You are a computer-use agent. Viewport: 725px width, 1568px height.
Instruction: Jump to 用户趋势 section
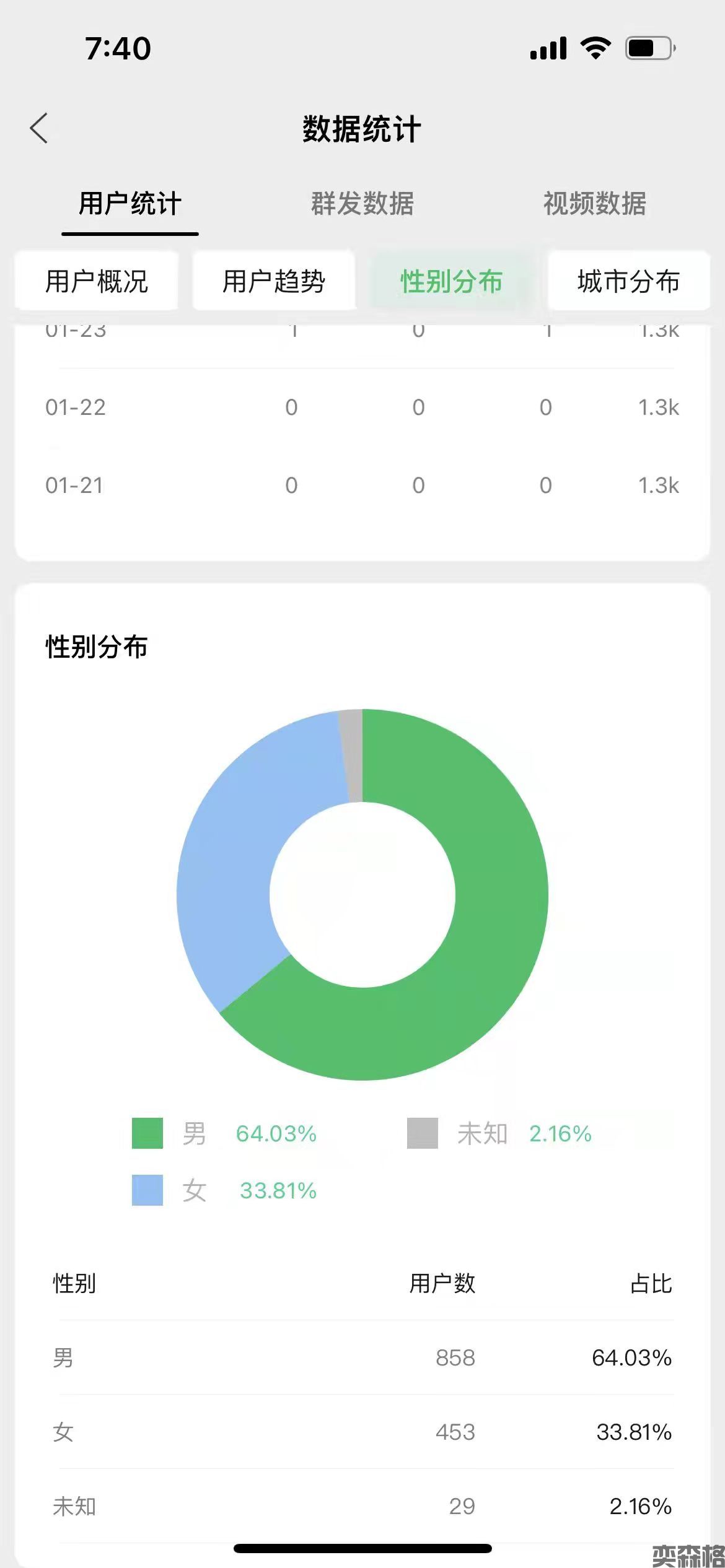(x=274, y=281)
